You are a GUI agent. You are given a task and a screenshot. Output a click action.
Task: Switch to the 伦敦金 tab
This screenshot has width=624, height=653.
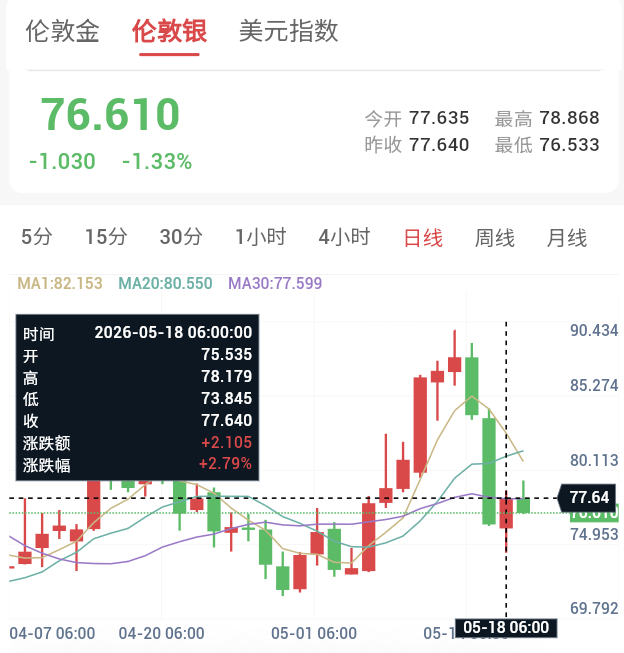tap(62, 31)
